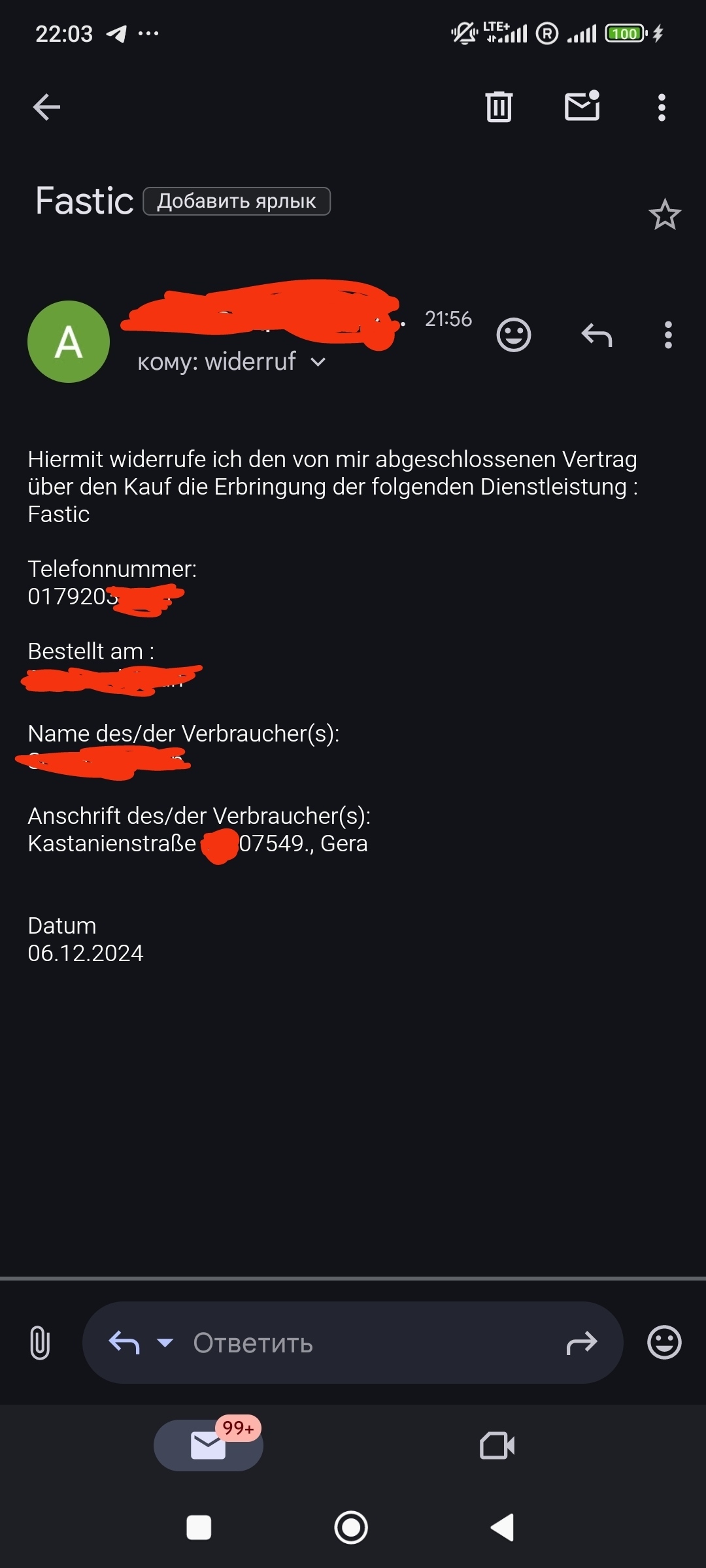
Task: Add an emoji reaction next to 21:56
Action: coord(514,335)
